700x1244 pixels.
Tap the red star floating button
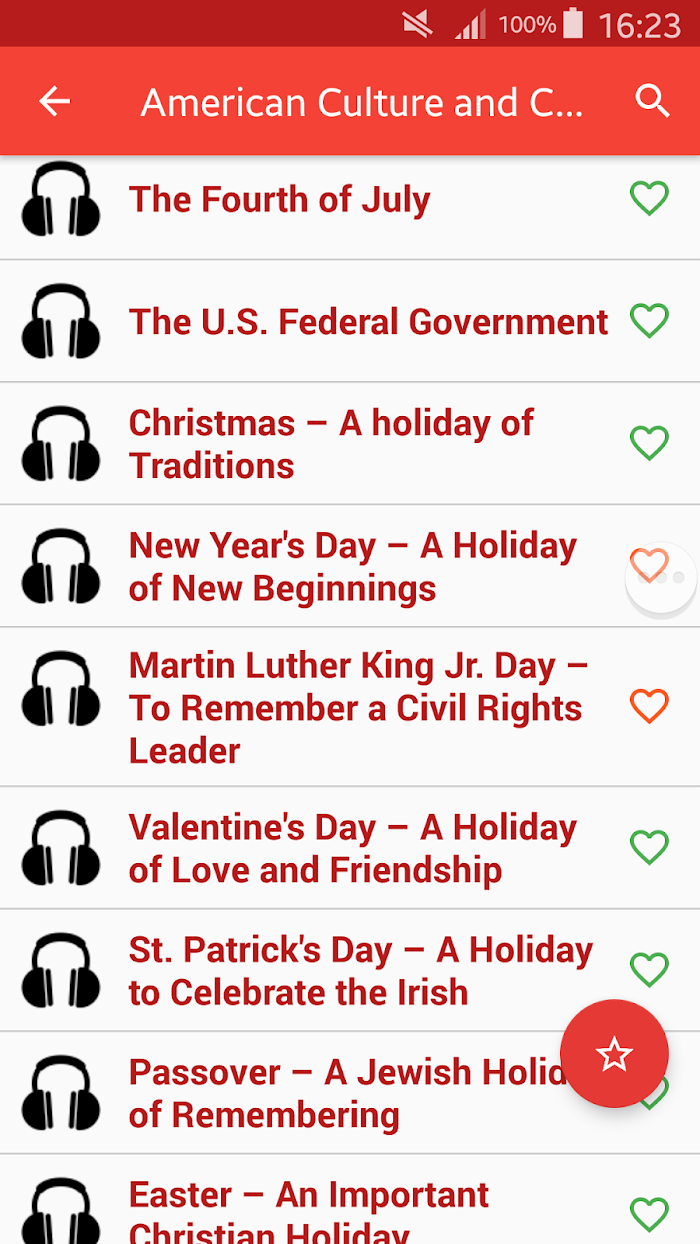(614, 1054)
